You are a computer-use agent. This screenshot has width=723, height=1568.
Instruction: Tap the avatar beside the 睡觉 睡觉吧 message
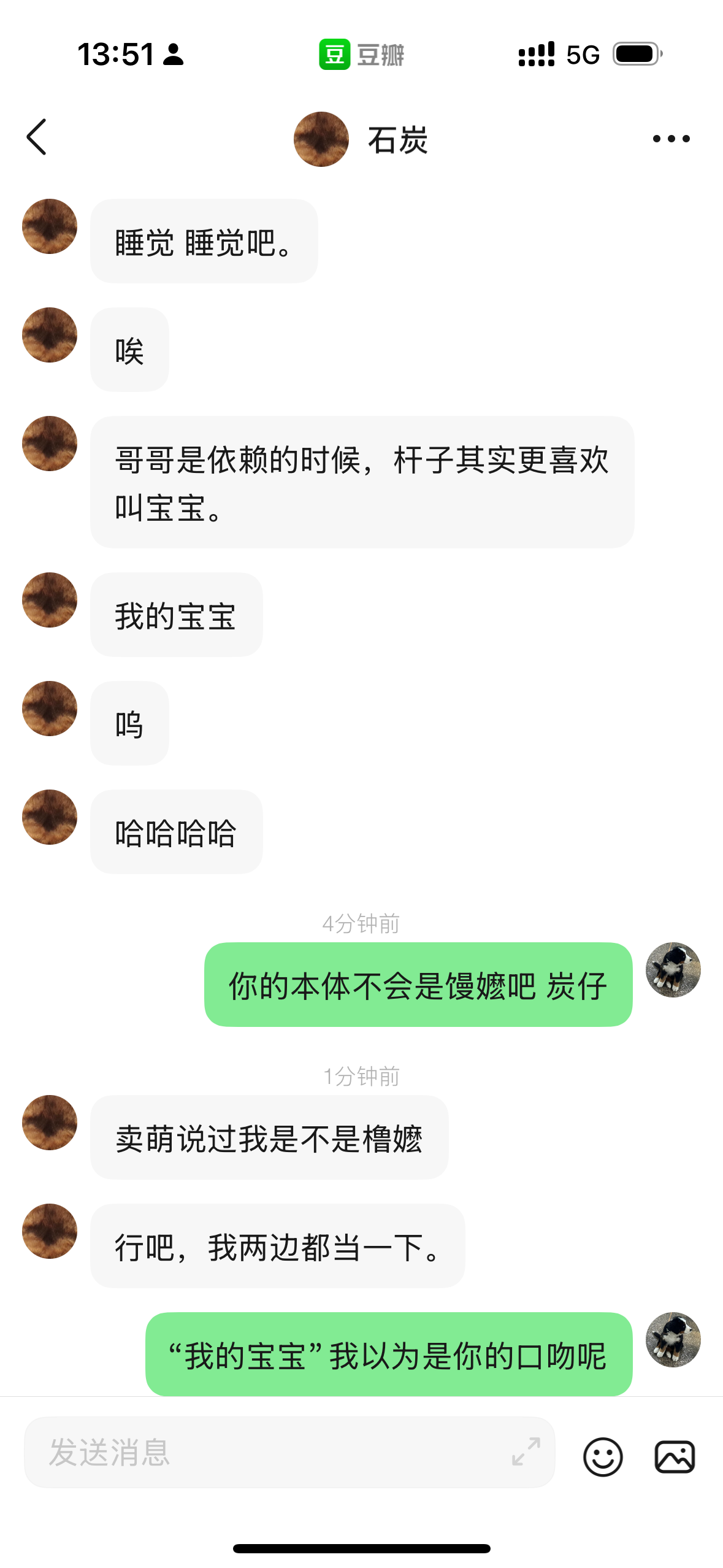pyautogui.click(x=50, y=226)
